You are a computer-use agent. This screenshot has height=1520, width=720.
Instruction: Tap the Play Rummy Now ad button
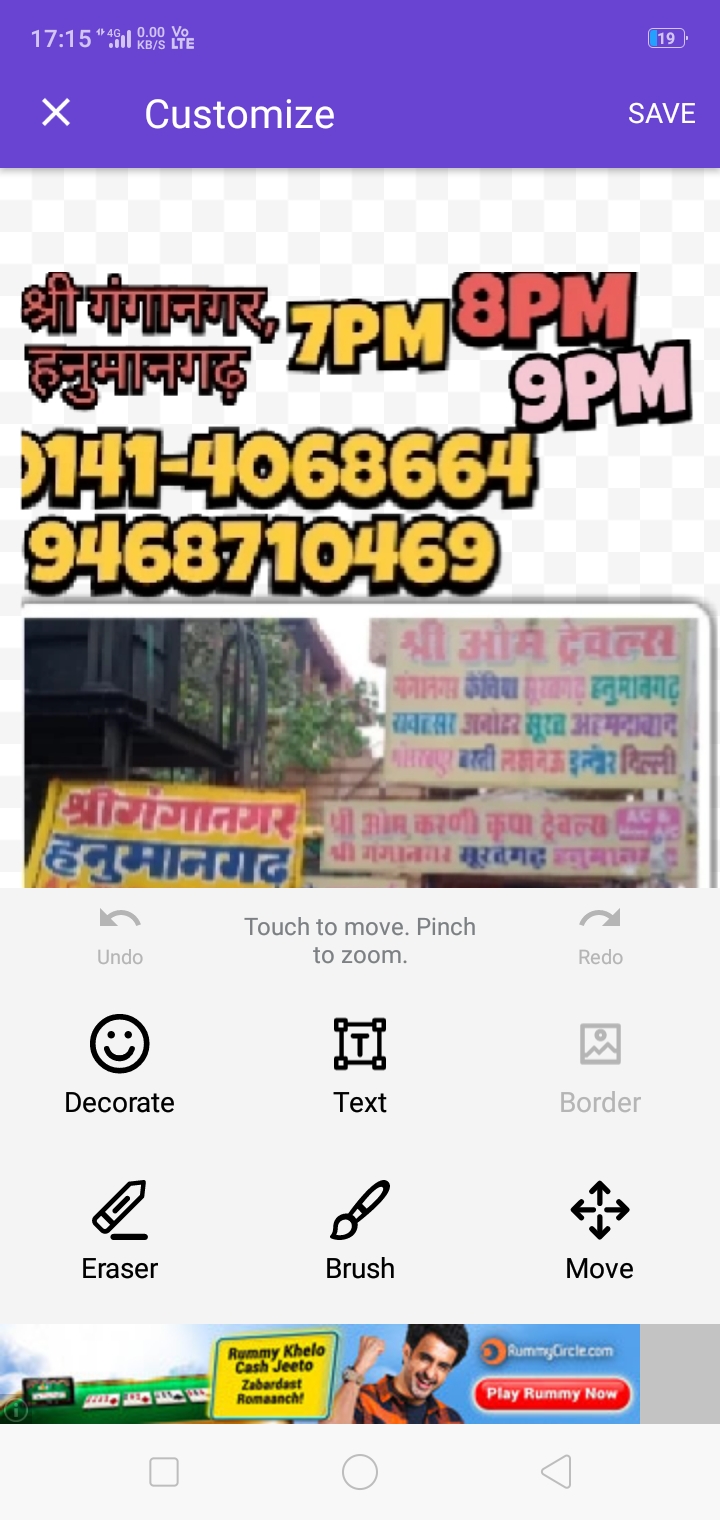(x=552, y=1393)
